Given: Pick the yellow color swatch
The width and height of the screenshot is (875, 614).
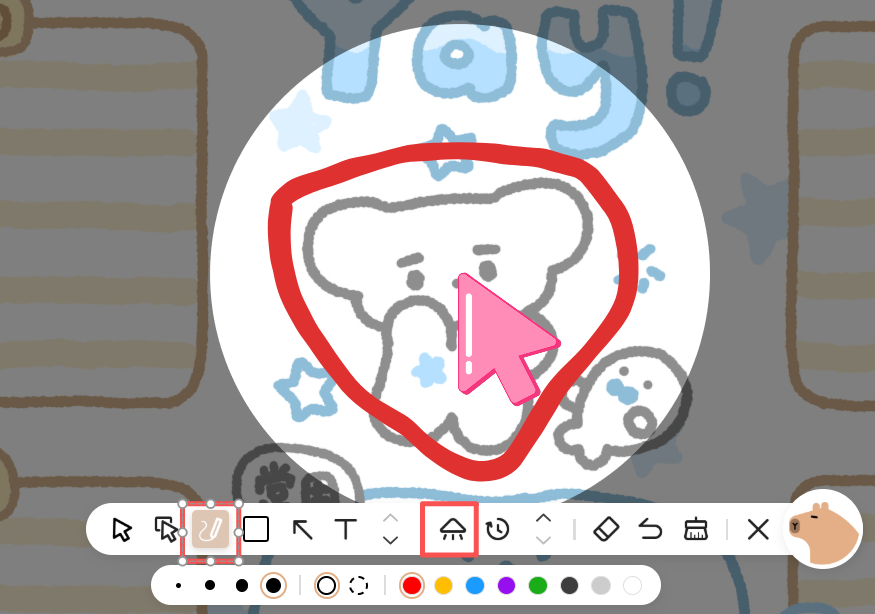Looking at the screenshot, I should click(443, 585).
